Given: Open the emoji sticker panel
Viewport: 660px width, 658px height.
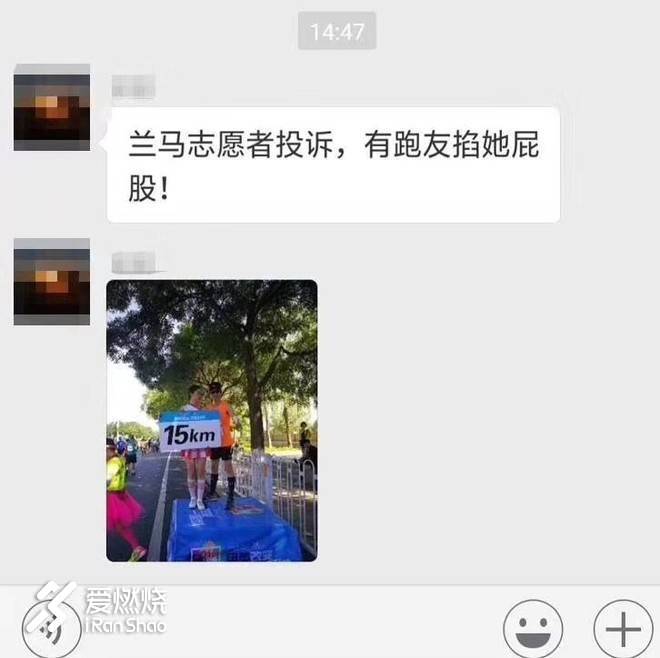Looking at the screenshot, I should click(532, 629).
